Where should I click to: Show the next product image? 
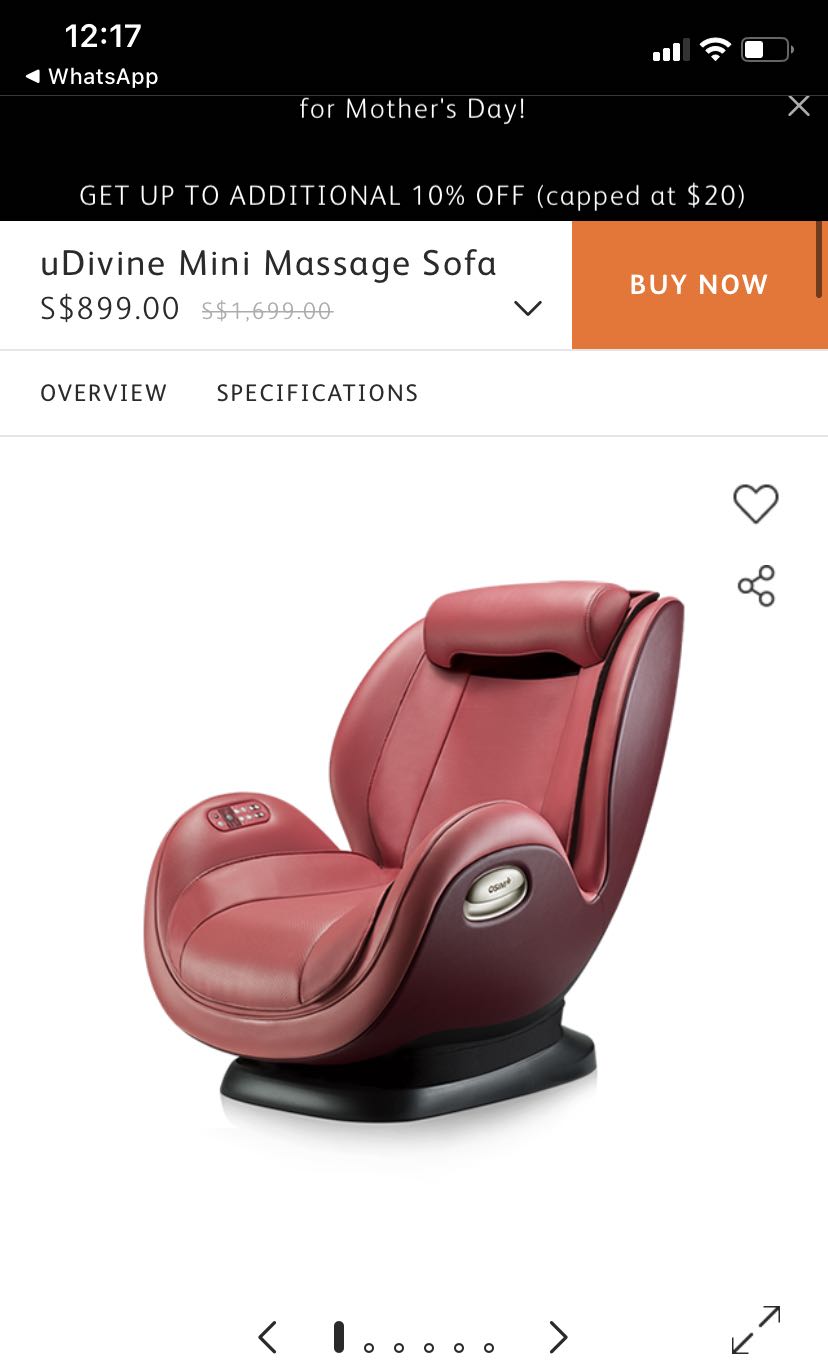coord(558,1337)
